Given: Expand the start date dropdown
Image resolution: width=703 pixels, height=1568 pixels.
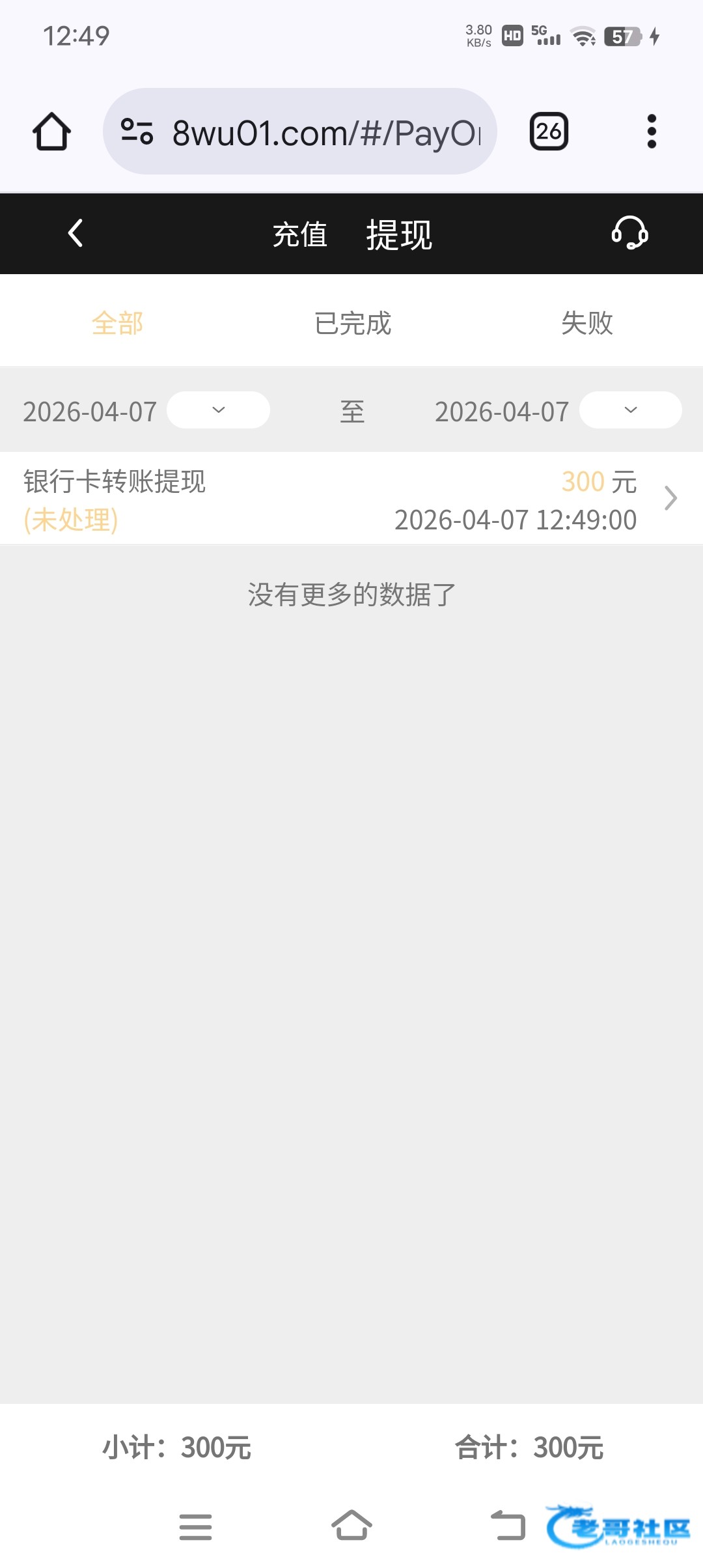Looking at the screenshot, I should pyautogui.click(x=218, y=410).
